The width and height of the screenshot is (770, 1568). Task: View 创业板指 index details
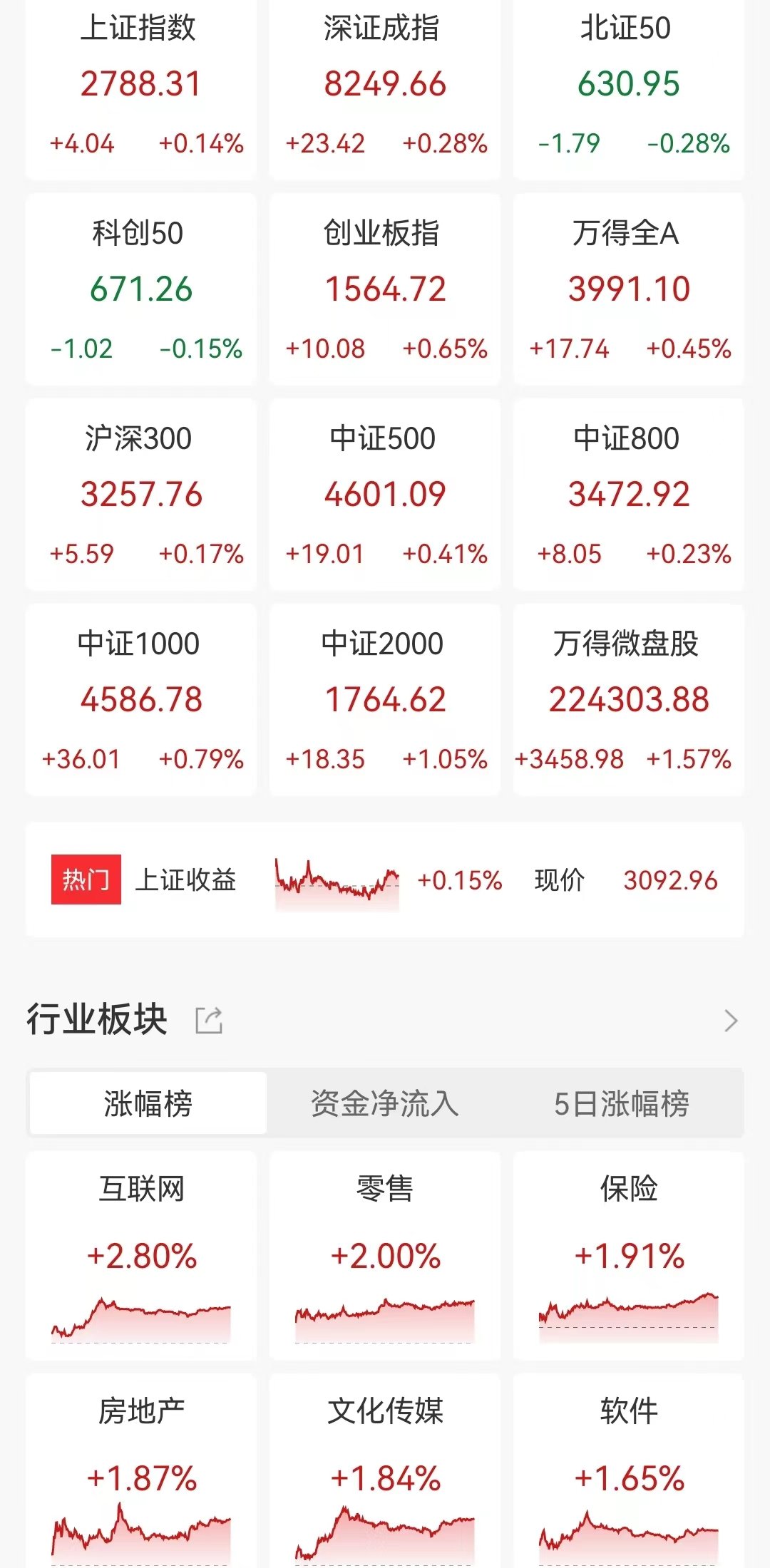click(385, 289)
